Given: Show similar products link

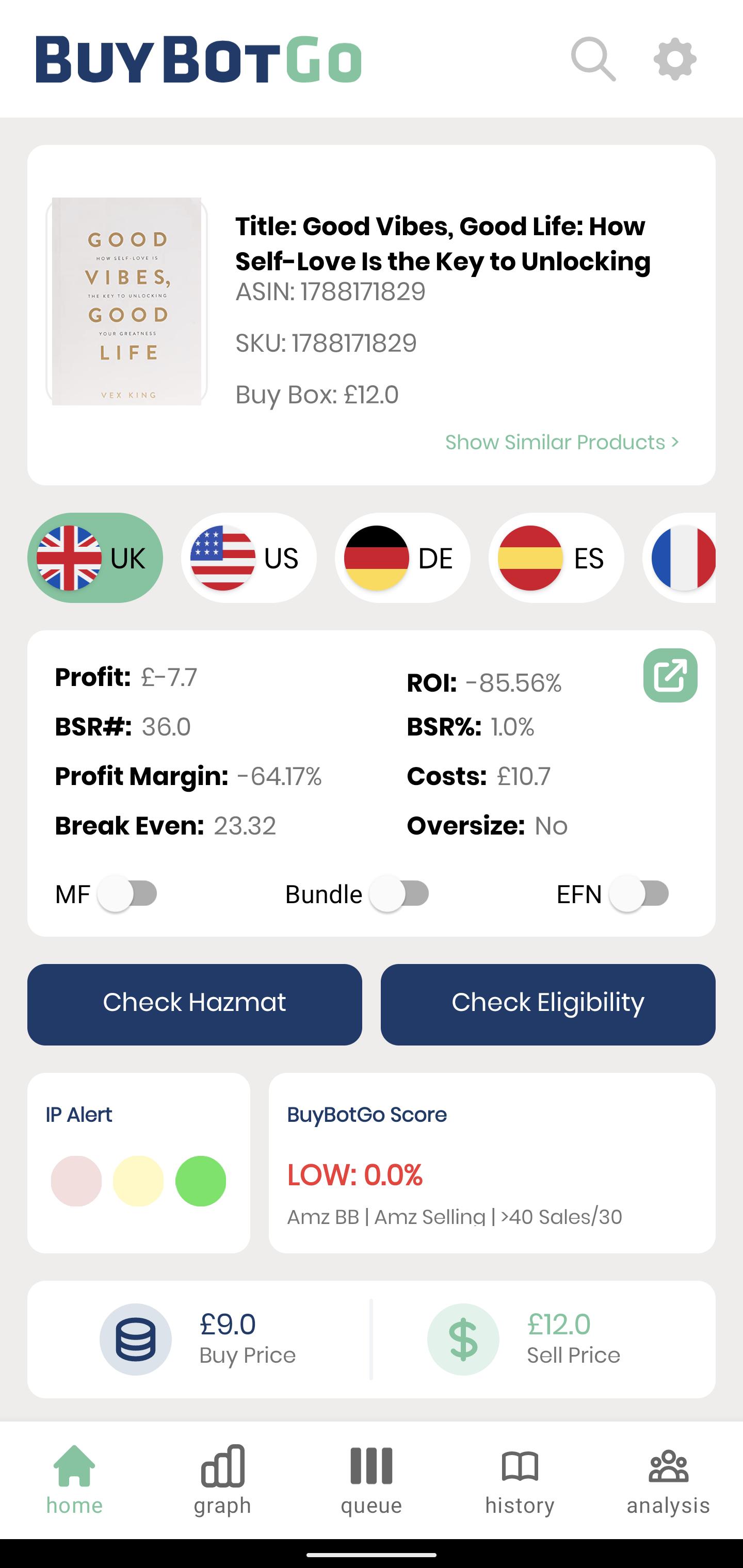Looking at the screenshot, I should (x=561, y=442).
